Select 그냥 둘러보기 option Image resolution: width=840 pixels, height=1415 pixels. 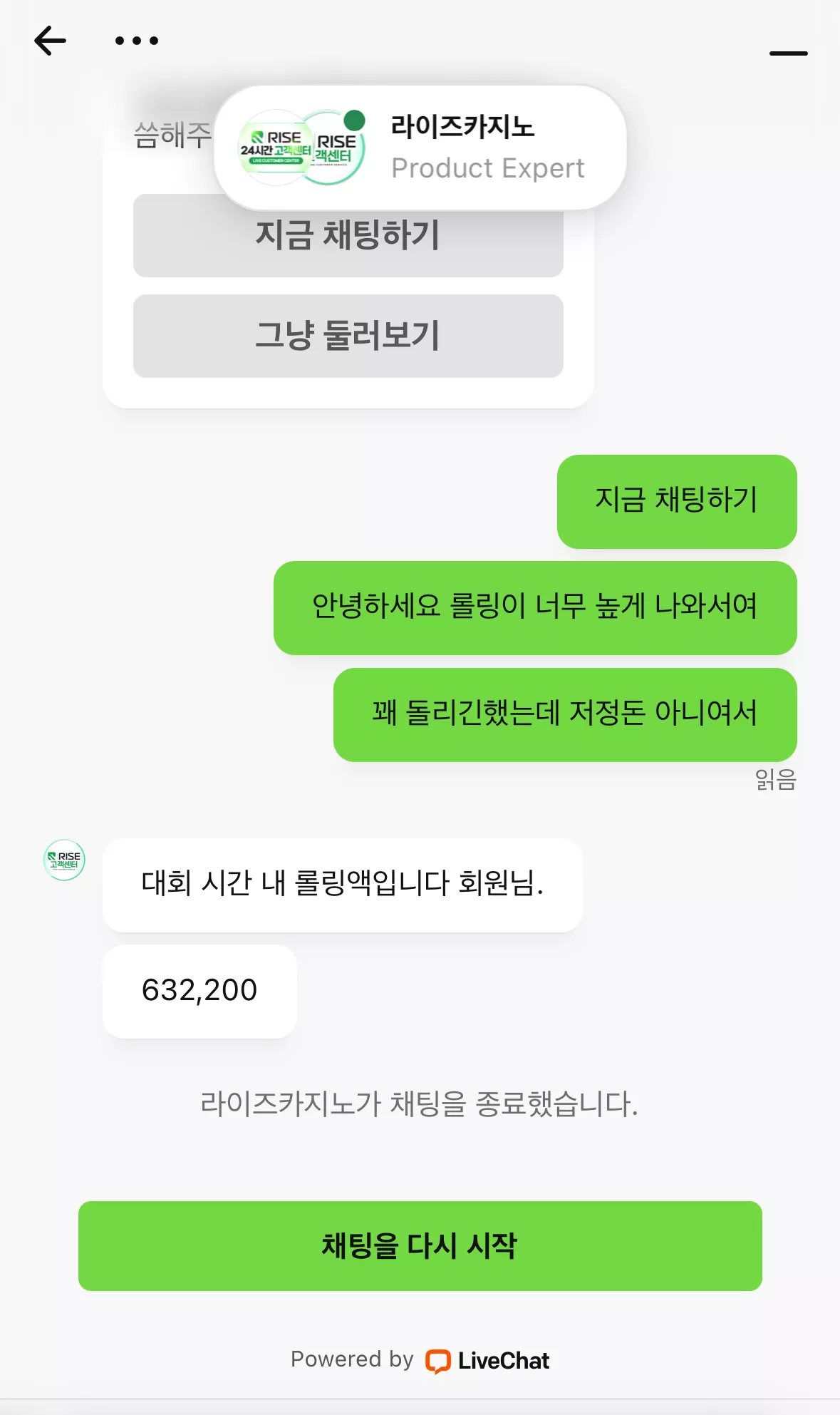coord(348,336)
